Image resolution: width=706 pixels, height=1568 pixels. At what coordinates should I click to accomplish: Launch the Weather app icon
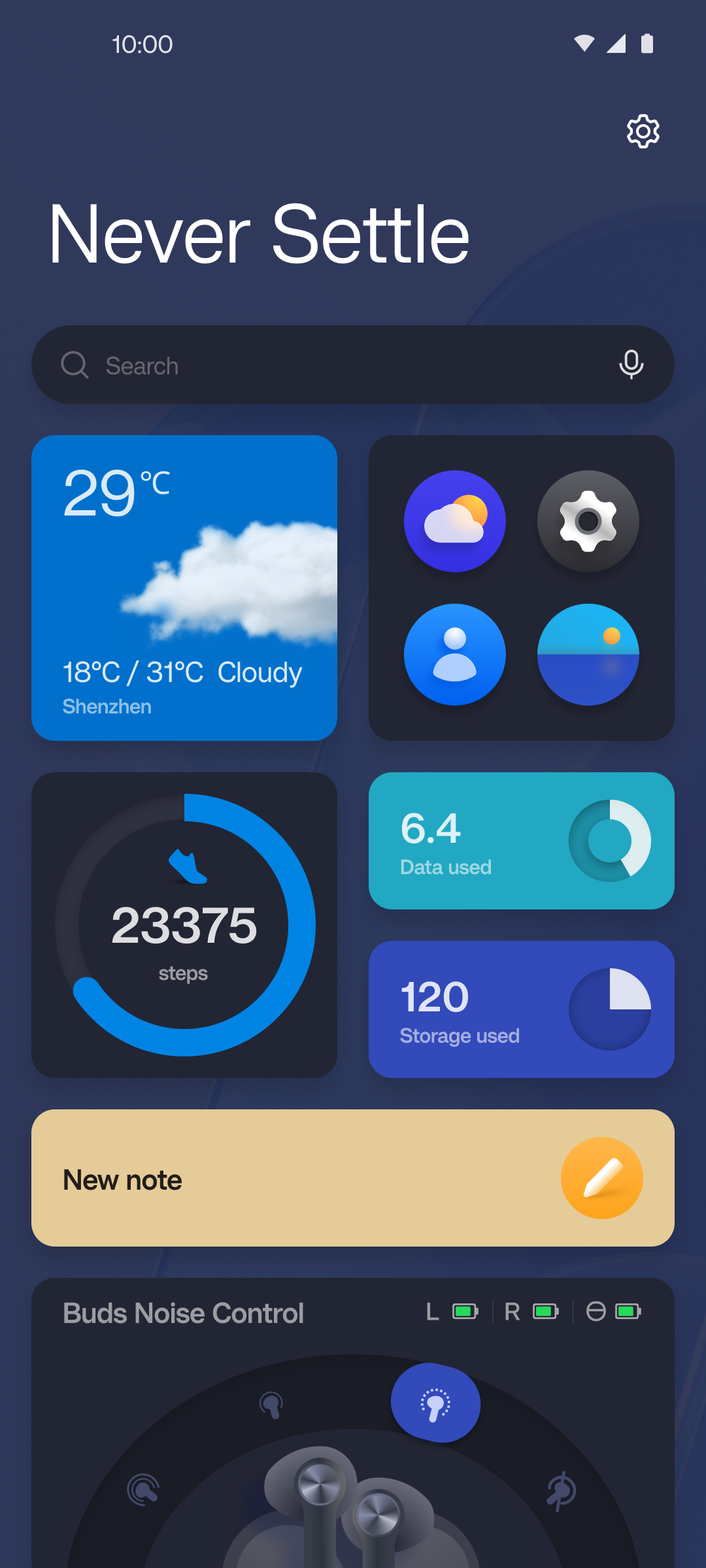tap(454, 521)
